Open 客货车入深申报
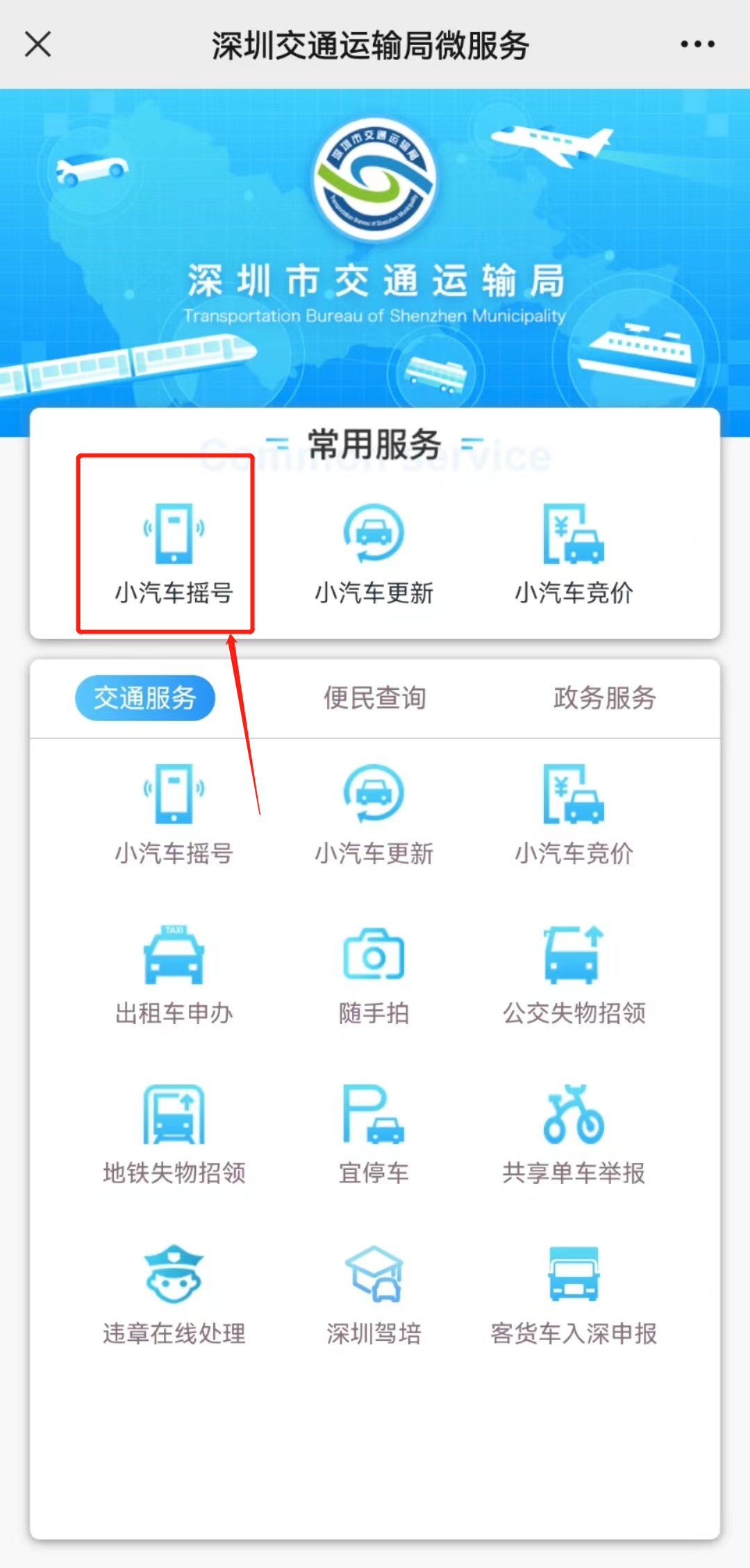This screenshot has width=750, height=1568. [574, 1294]
